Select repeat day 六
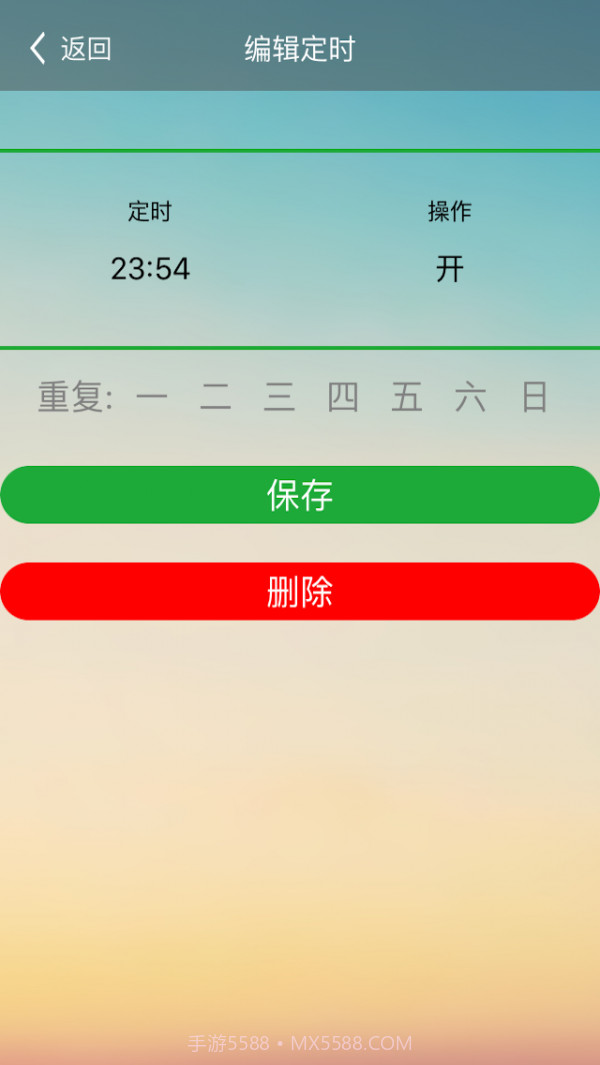The image size is (600, 1065). (x=470, y=398)
